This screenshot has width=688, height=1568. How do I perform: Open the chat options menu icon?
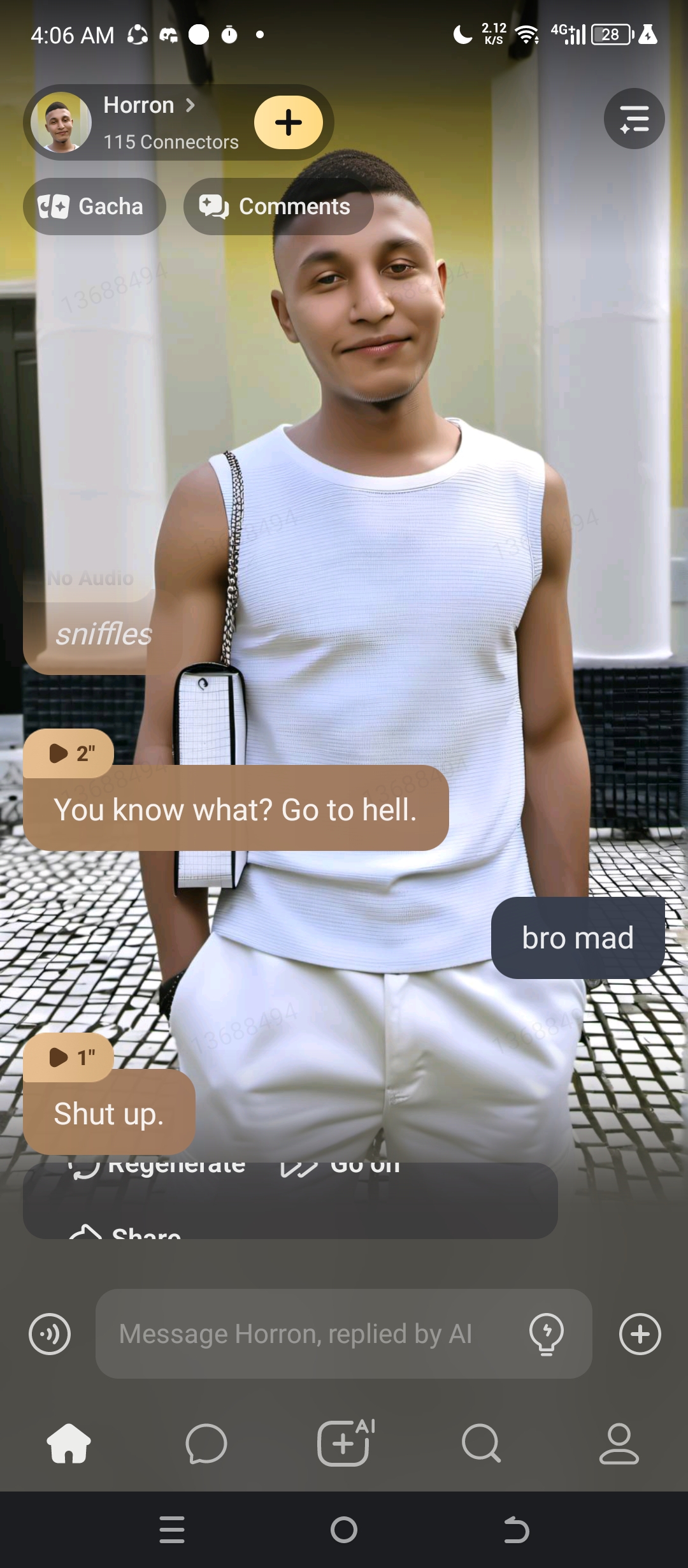pos(634,119)
